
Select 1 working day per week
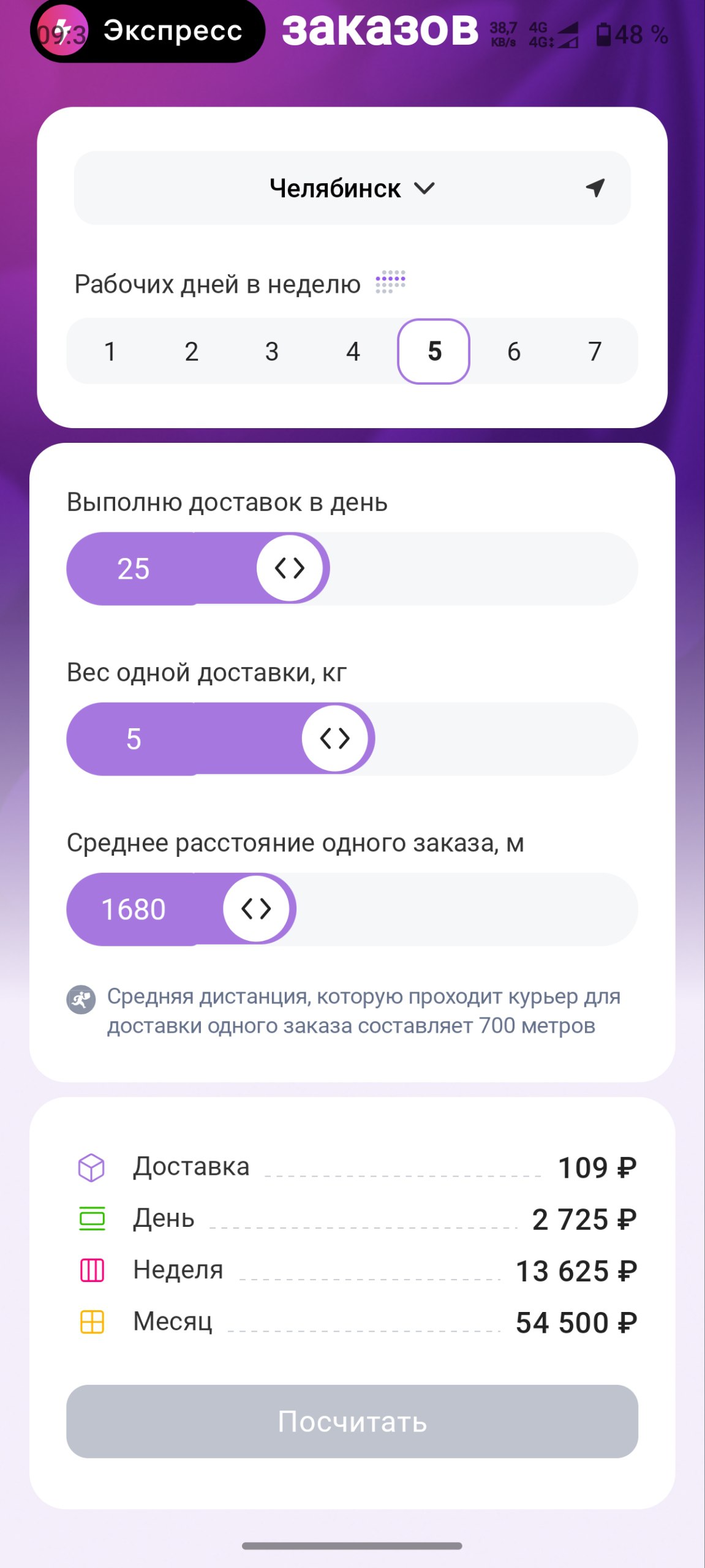[x=110, y=352]
